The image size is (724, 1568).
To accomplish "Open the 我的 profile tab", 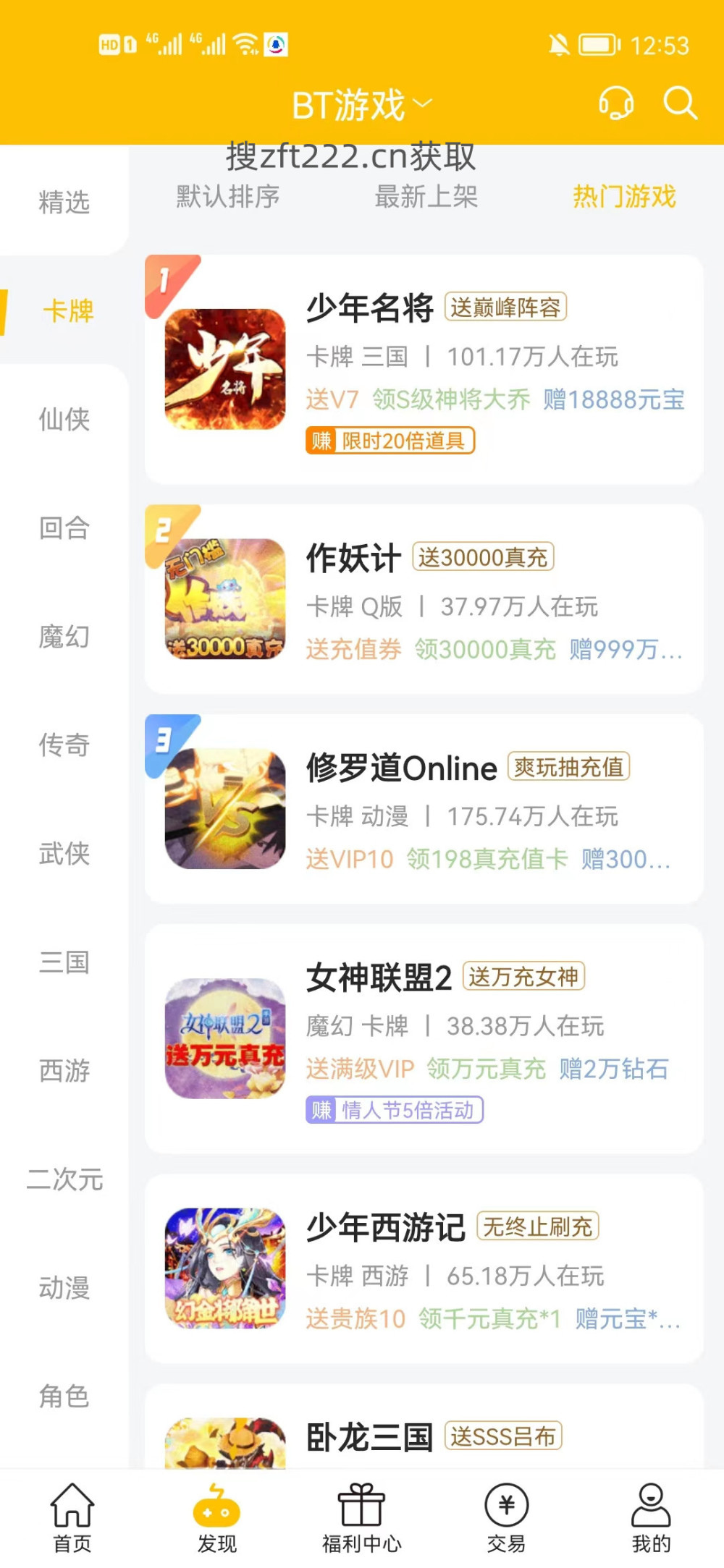I will [x=651, y=1517].
